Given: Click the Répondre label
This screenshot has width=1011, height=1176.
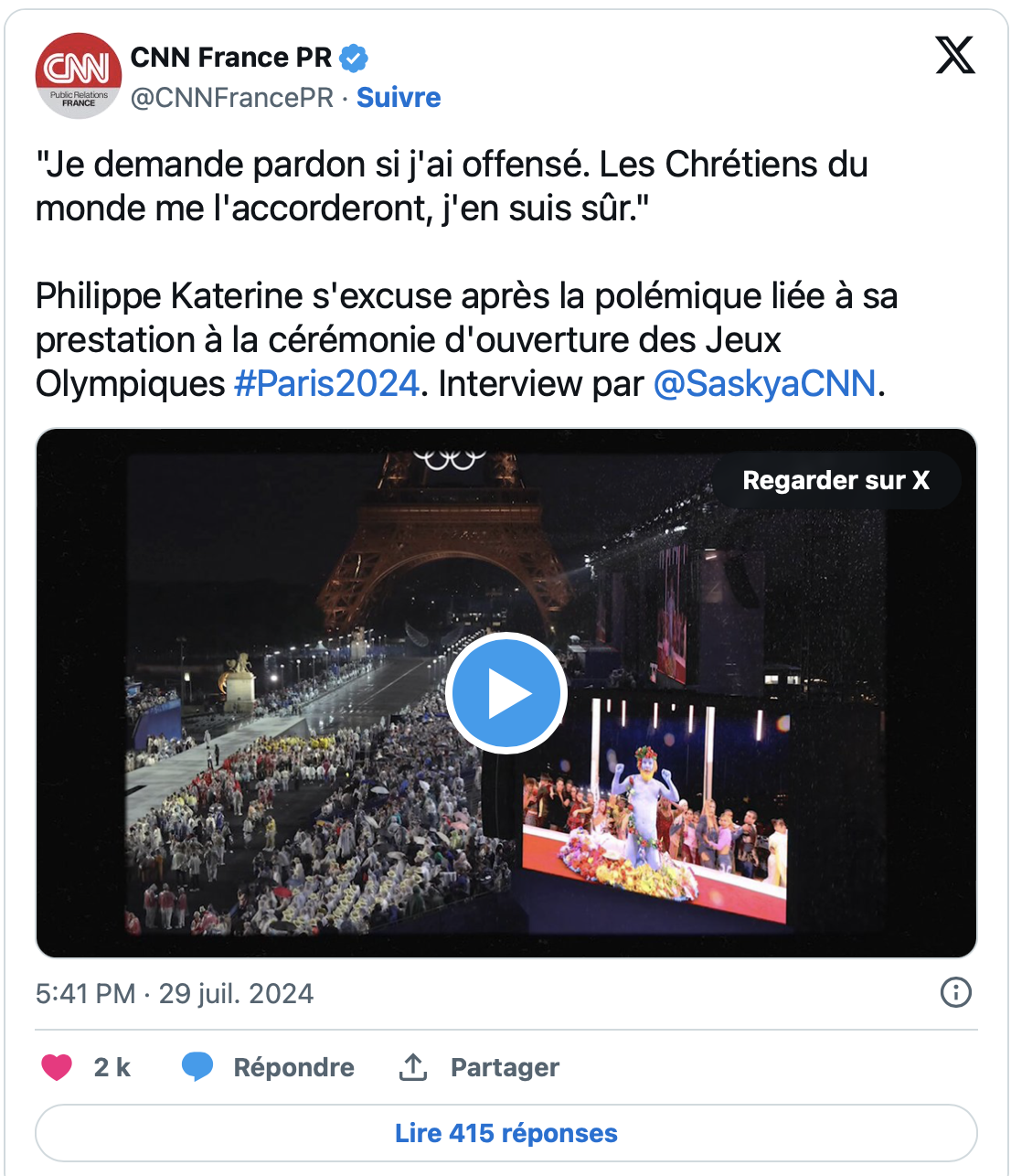Looking at the screenshot, I should pyautogui.click(x=293, y=1066).
